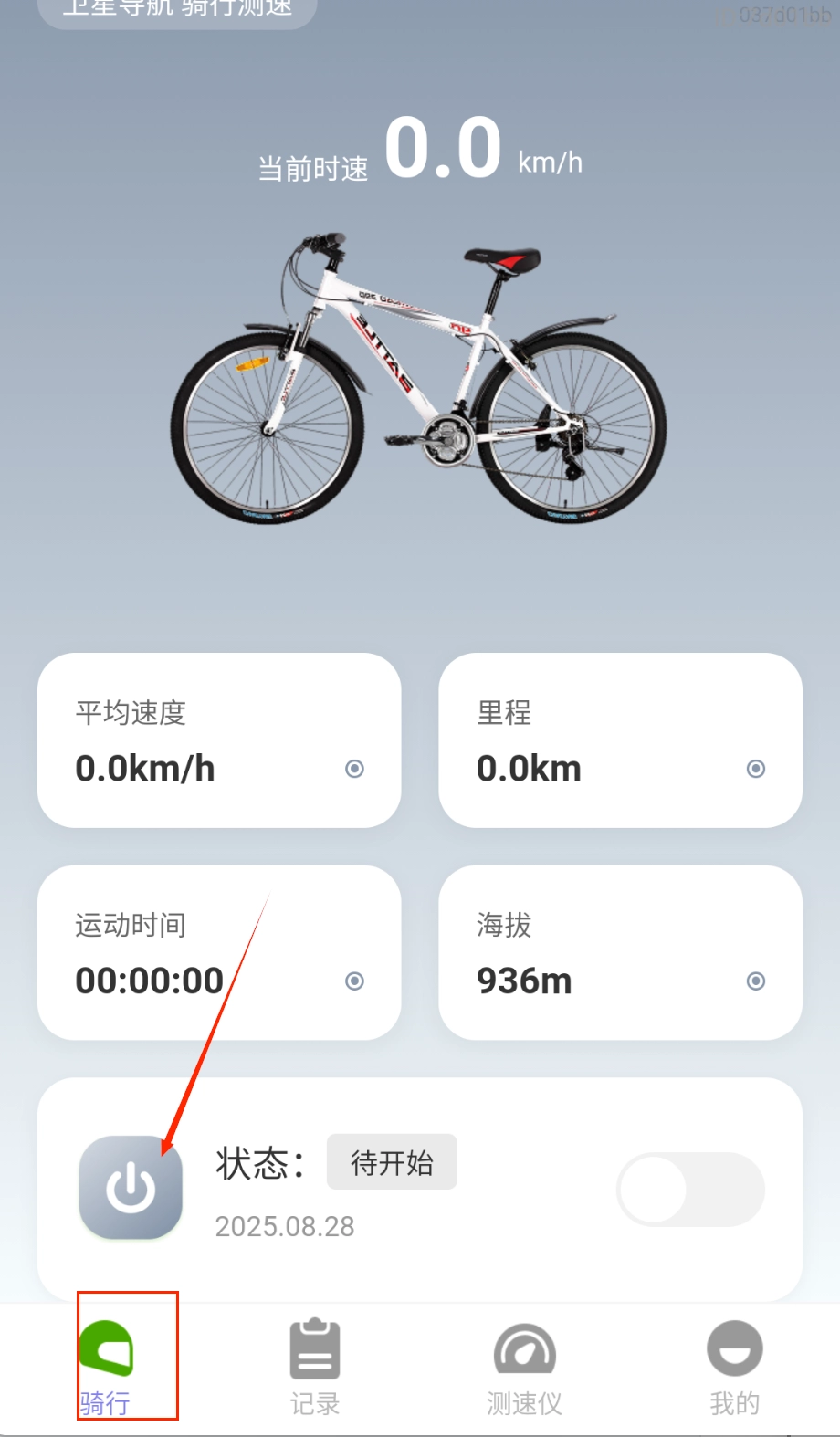Switch to the 测速仪 tab

click(524, 1366)
